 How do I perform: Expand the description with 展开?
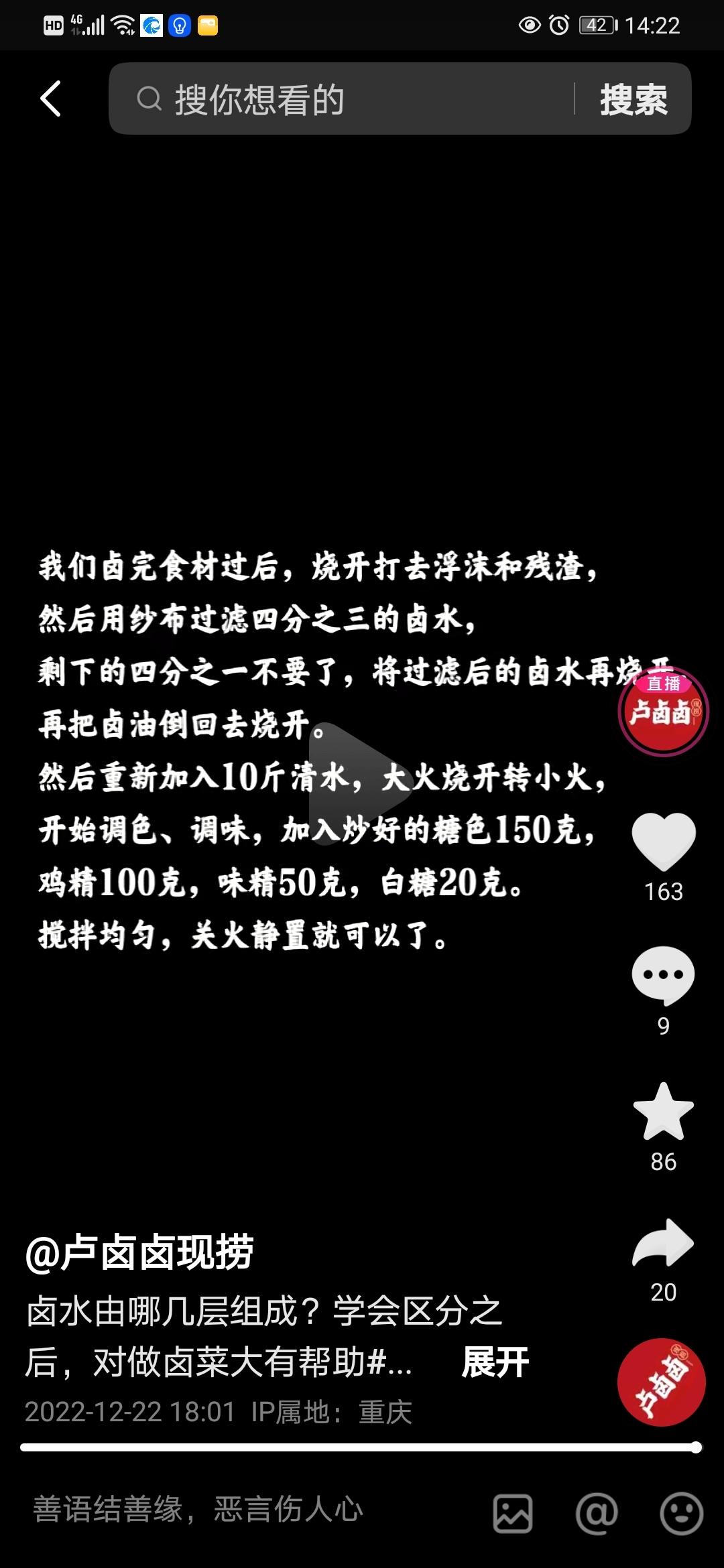click(x=495, y=1362)
